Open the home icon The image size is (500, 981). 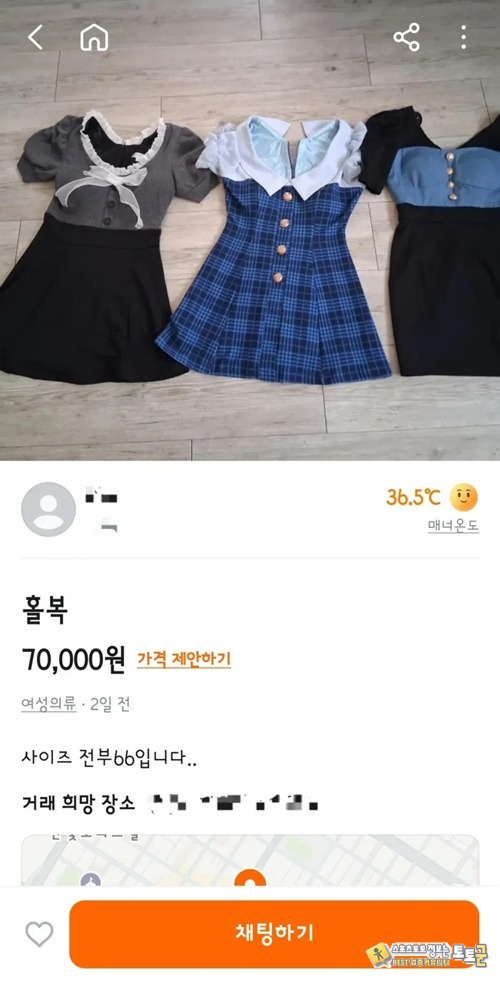click(x=94, y=38)
